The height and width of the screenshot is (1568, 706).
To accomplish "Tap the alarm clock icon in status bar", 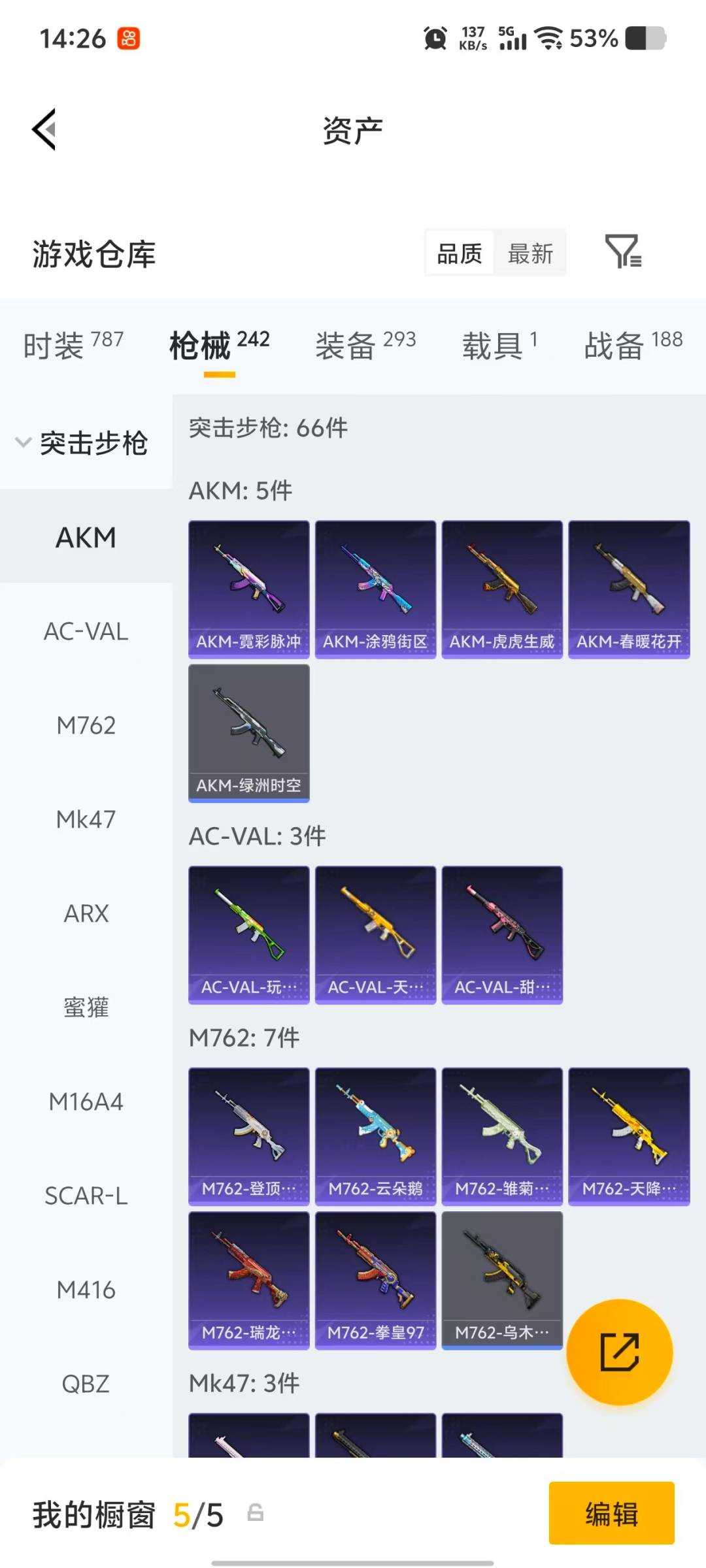I will click(433, 37).
